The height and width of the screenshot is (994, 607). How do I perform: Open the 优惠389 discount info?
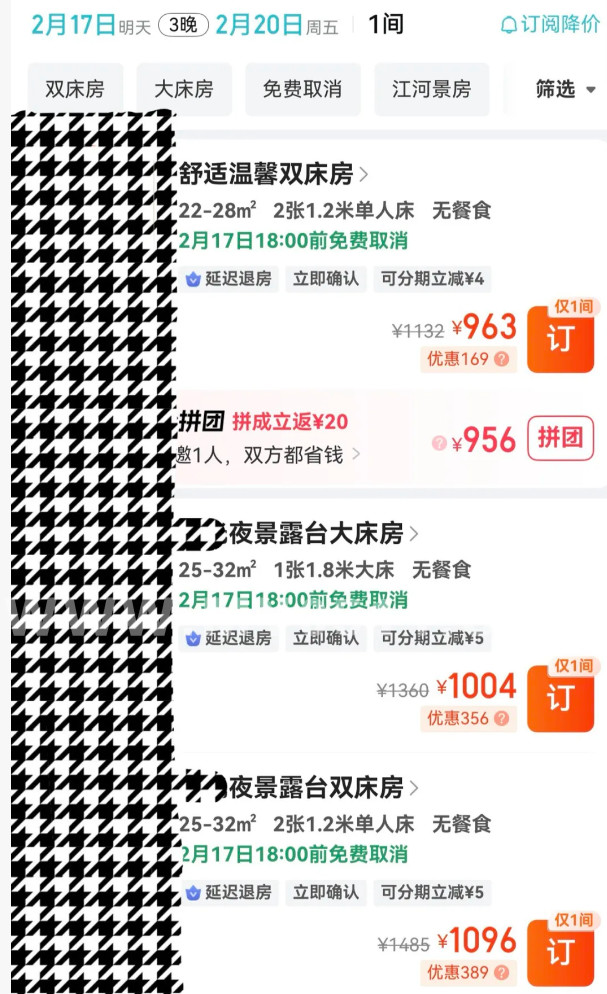[x=468, y=972]
